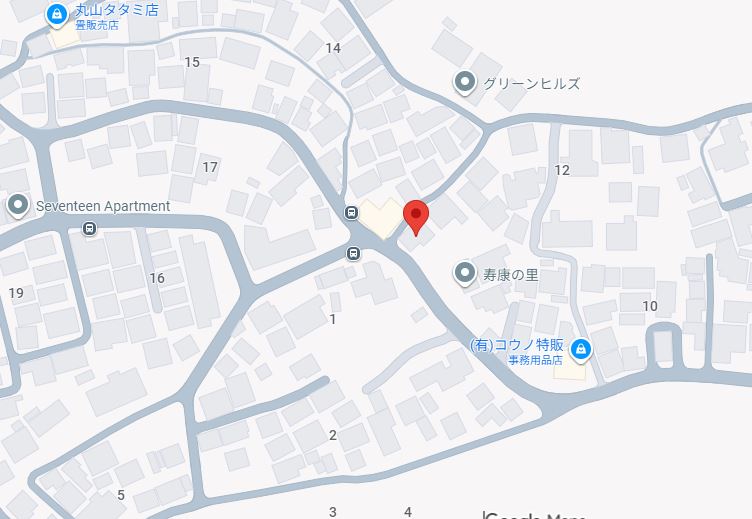Select the bus stop below Seventeen Apartment

click(90, 229)
